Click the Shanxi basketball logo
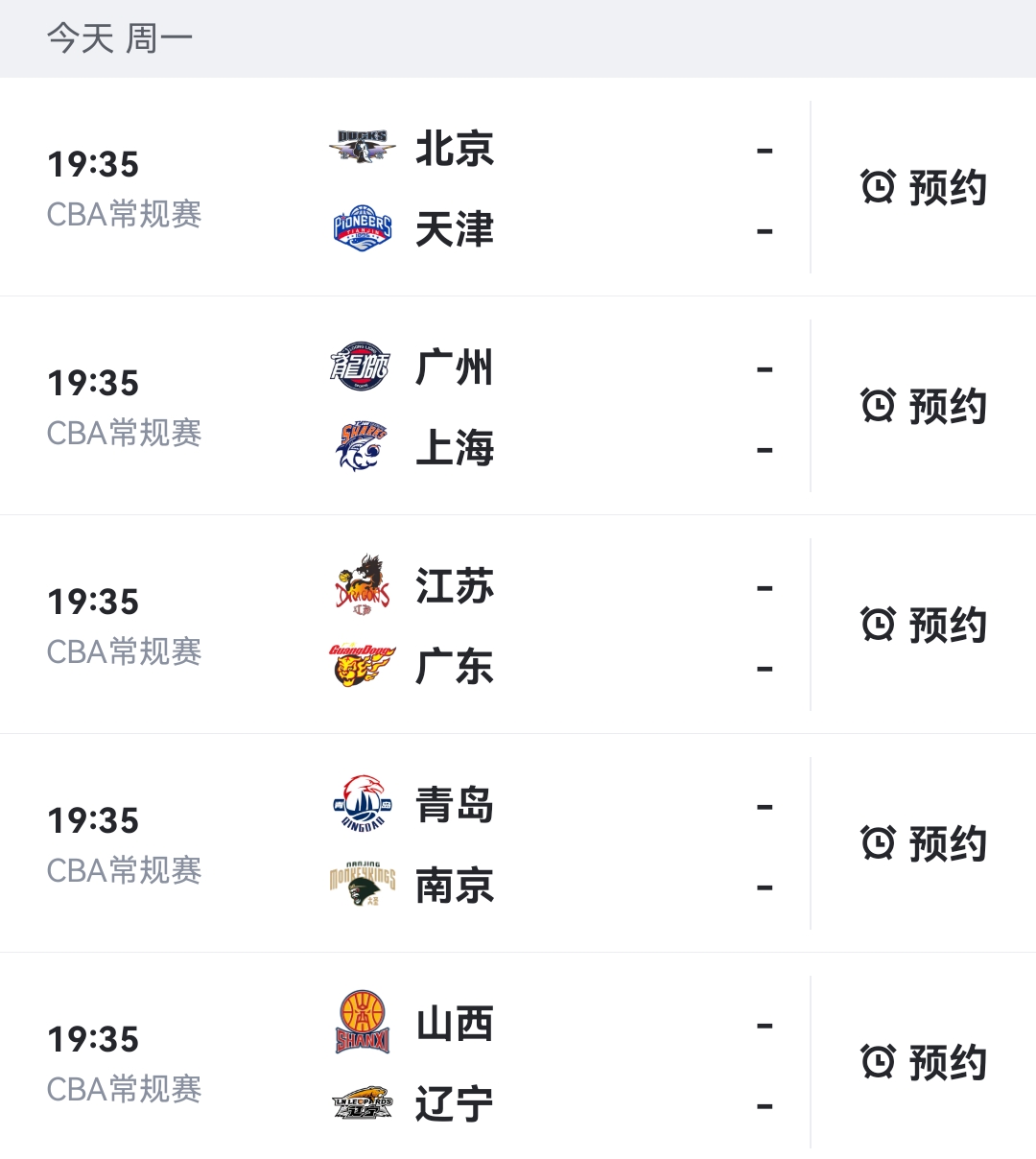This screenshot has width=1036, height=1159. click(363, 1022)
